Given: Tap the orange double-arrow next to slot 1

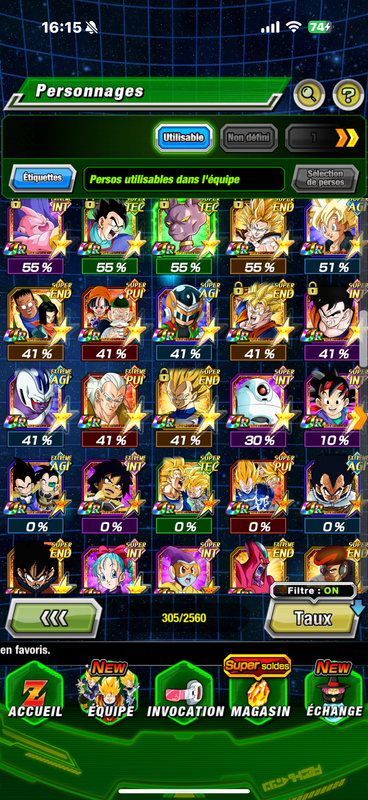Looking at the screenshot, I should click(x=347, y=138).
